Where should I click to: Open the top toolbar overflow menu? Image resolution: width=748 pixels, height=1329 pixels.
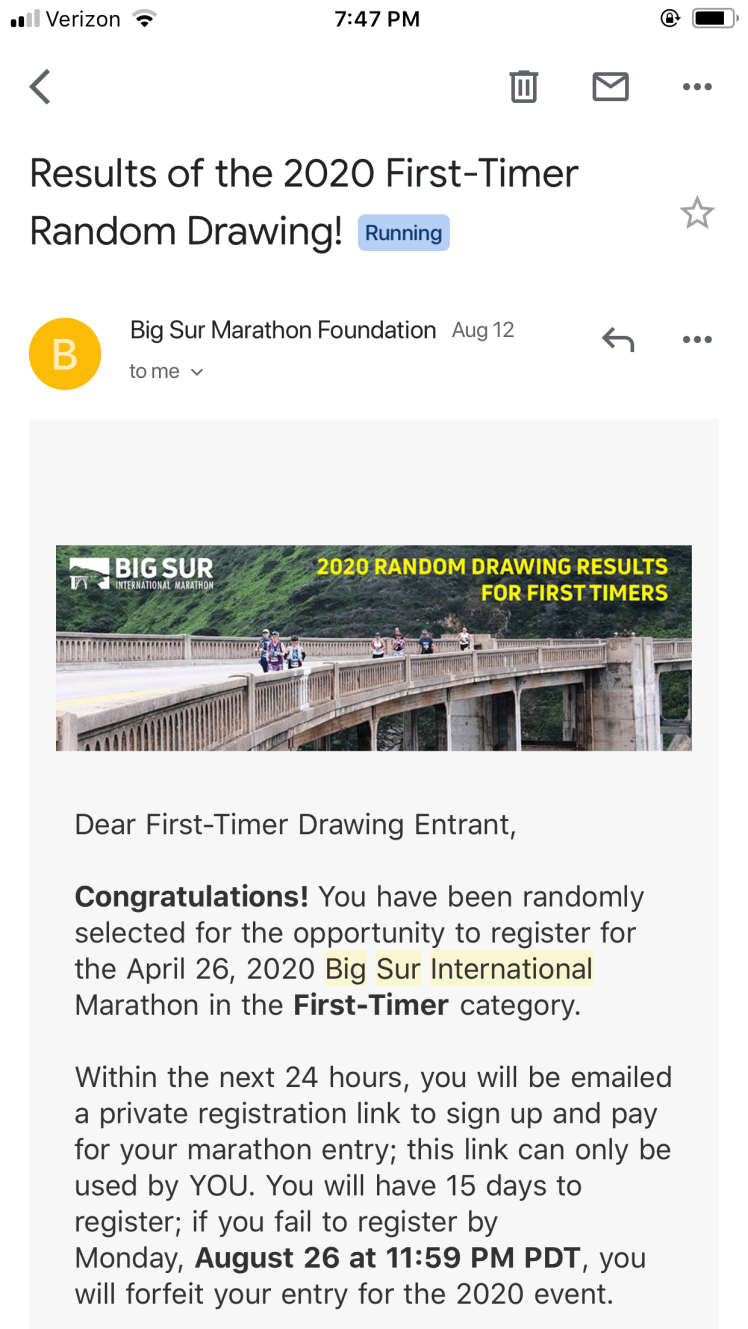pos(697,87)
